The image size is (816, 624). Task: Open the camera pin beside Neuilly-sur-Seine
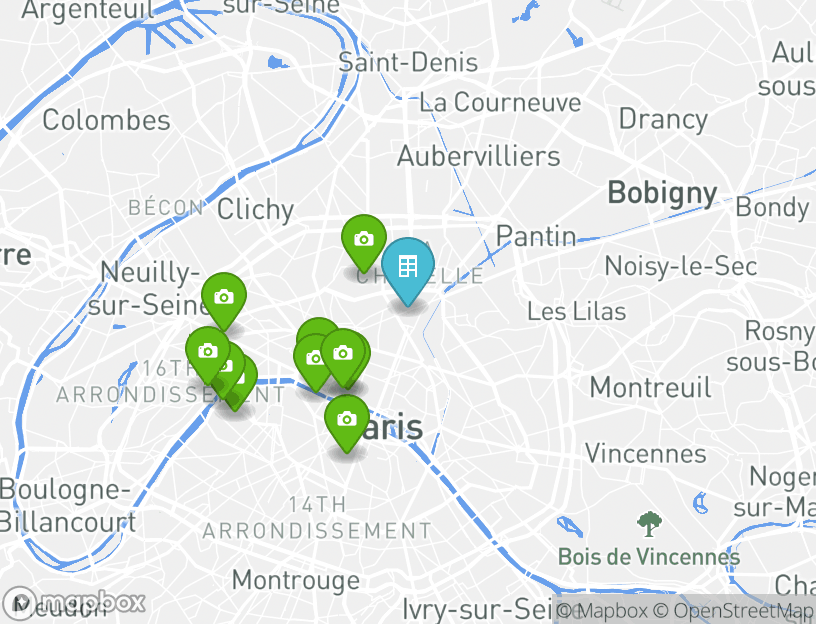pos(224,298)
